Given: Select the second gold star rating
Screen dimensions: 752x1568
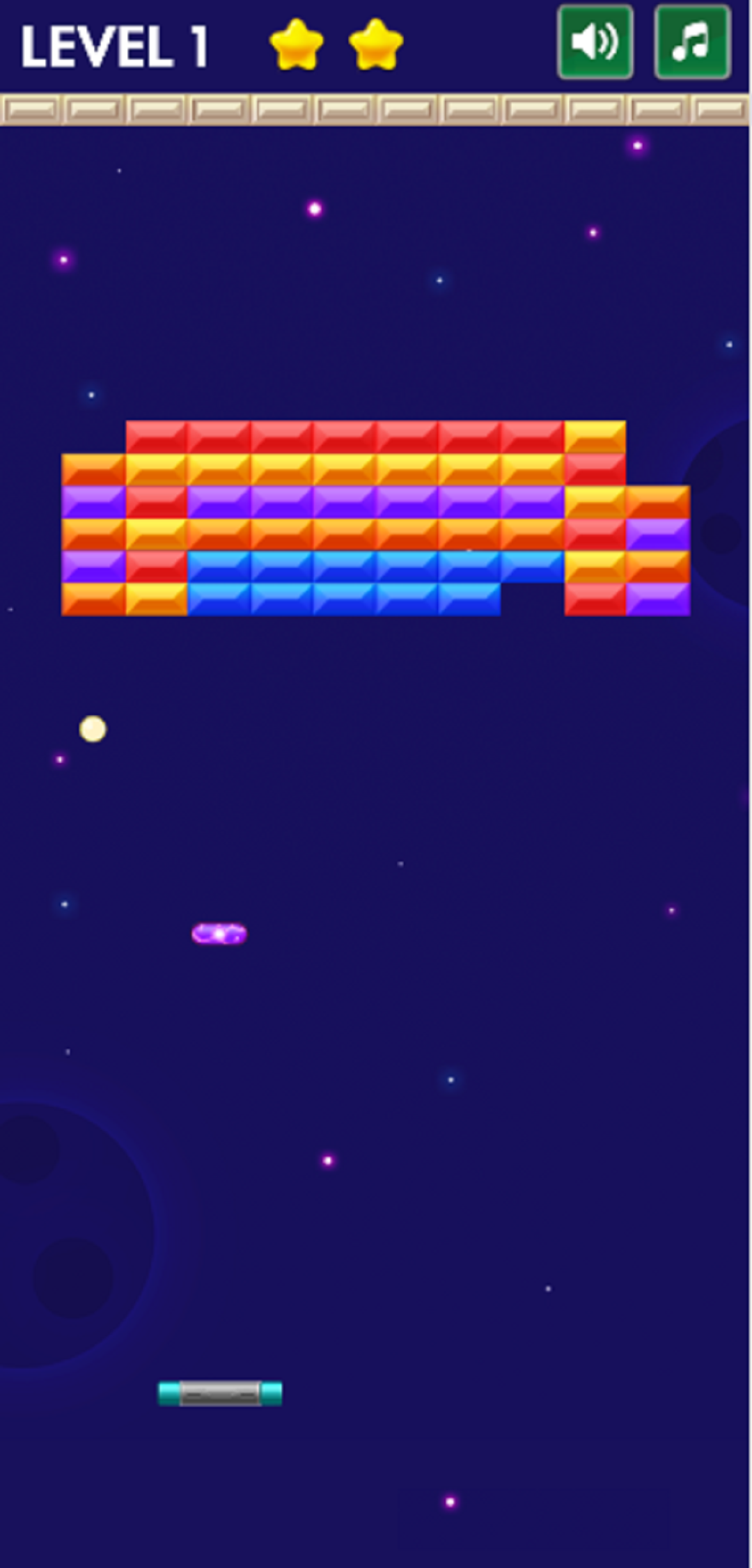Looking at the screenshot, I should [x=374, y=44].
